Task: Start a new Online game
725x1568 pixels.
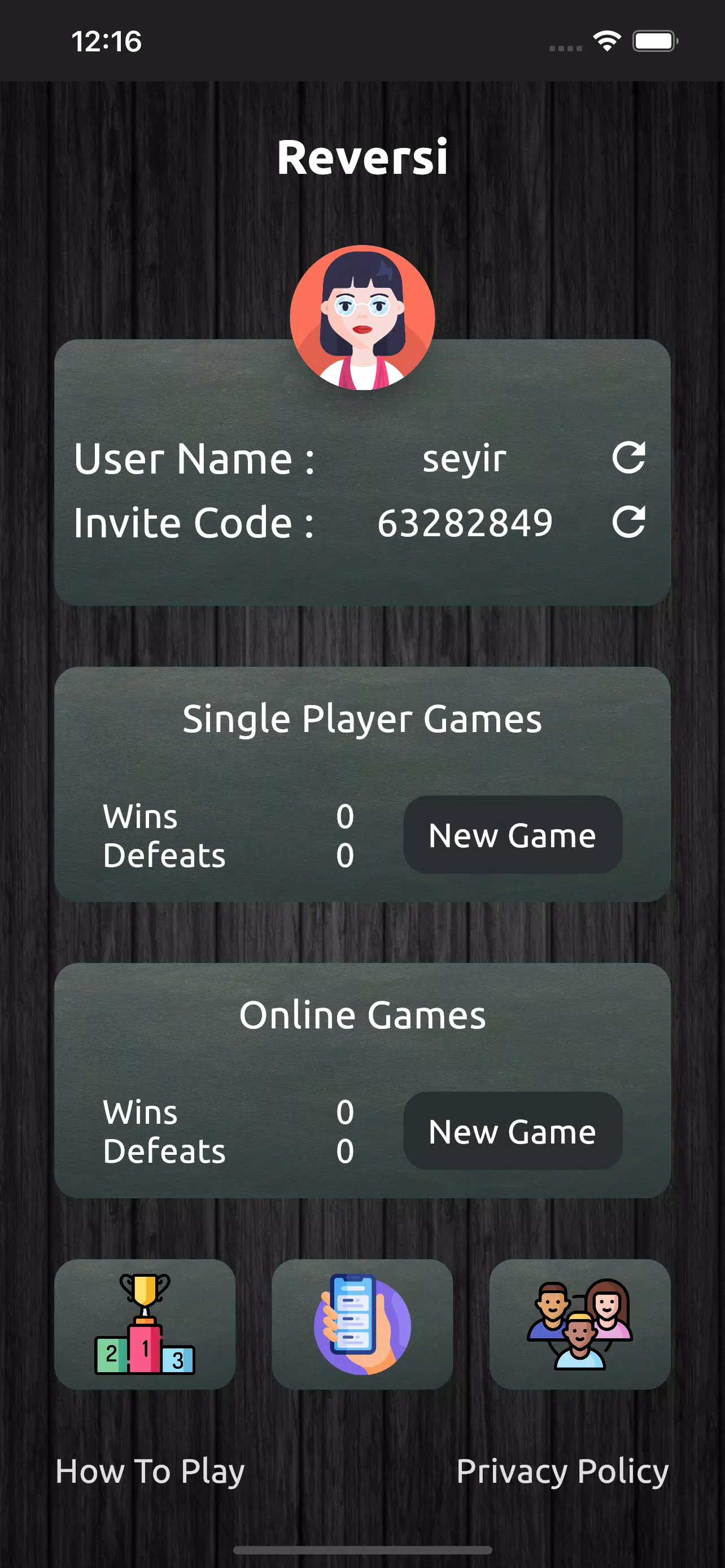Action: point(513,1132)
